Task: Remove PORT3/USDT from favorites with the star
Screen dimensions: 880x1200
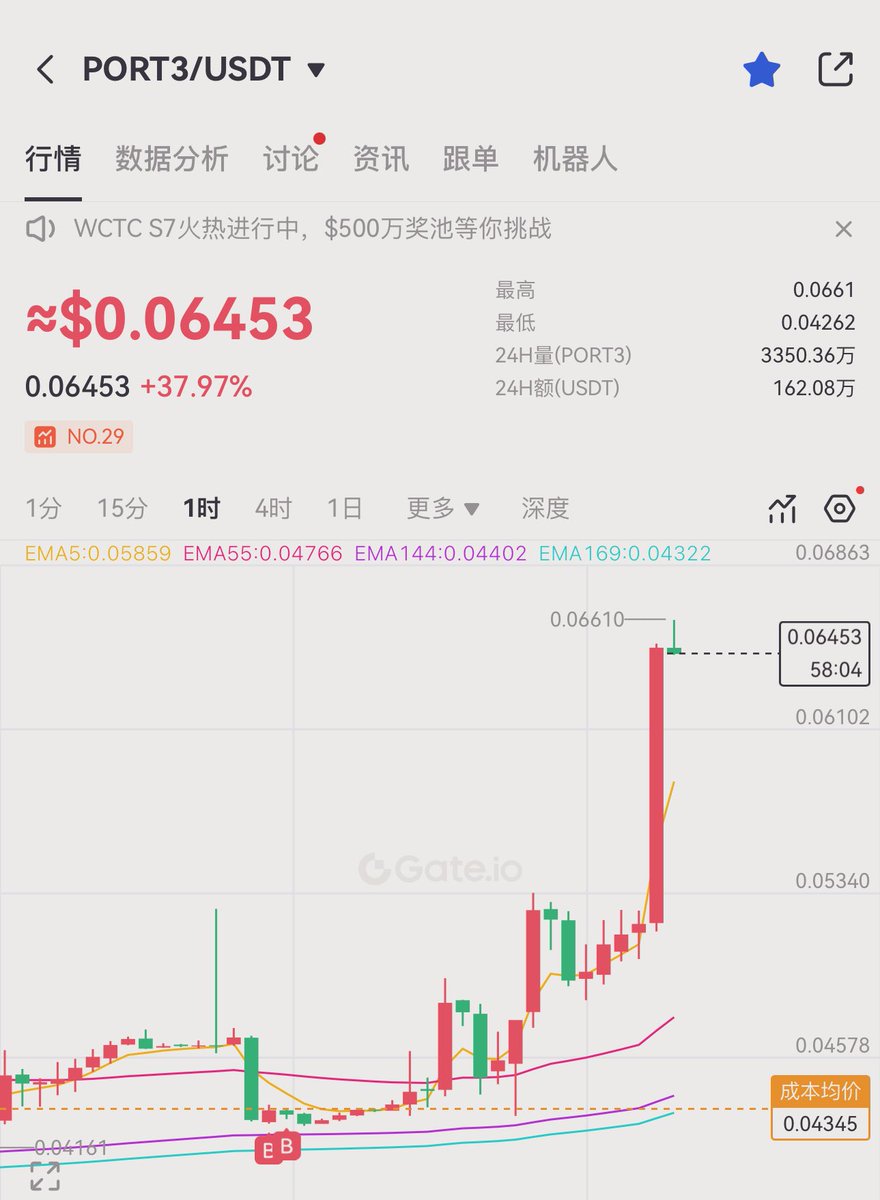Action: [x=762, y=70]
